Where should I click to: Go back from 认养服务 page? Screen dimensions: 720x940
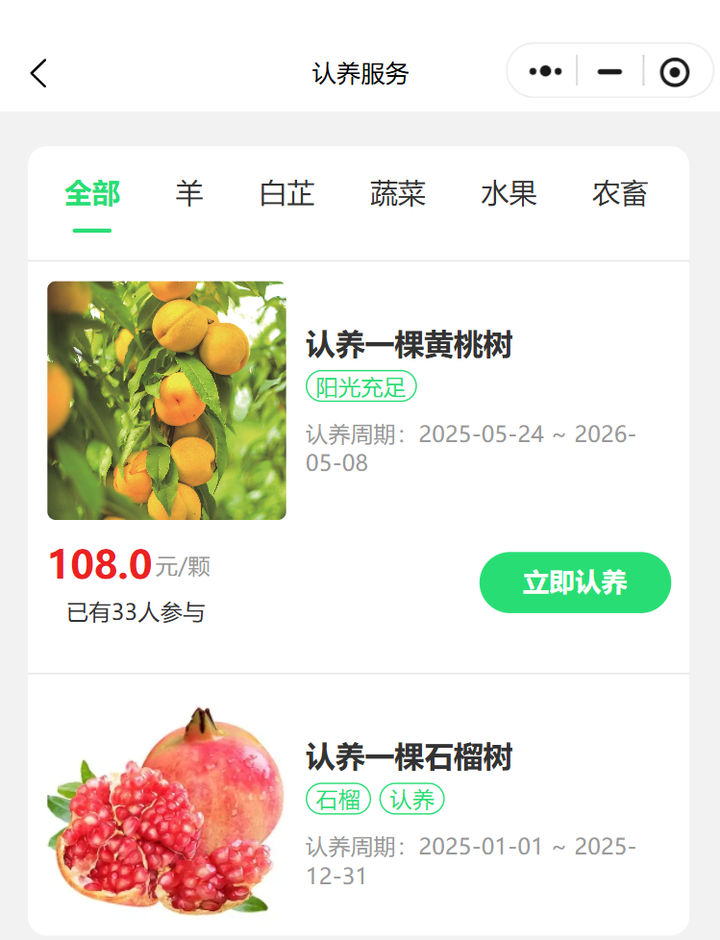pos(39,73)
